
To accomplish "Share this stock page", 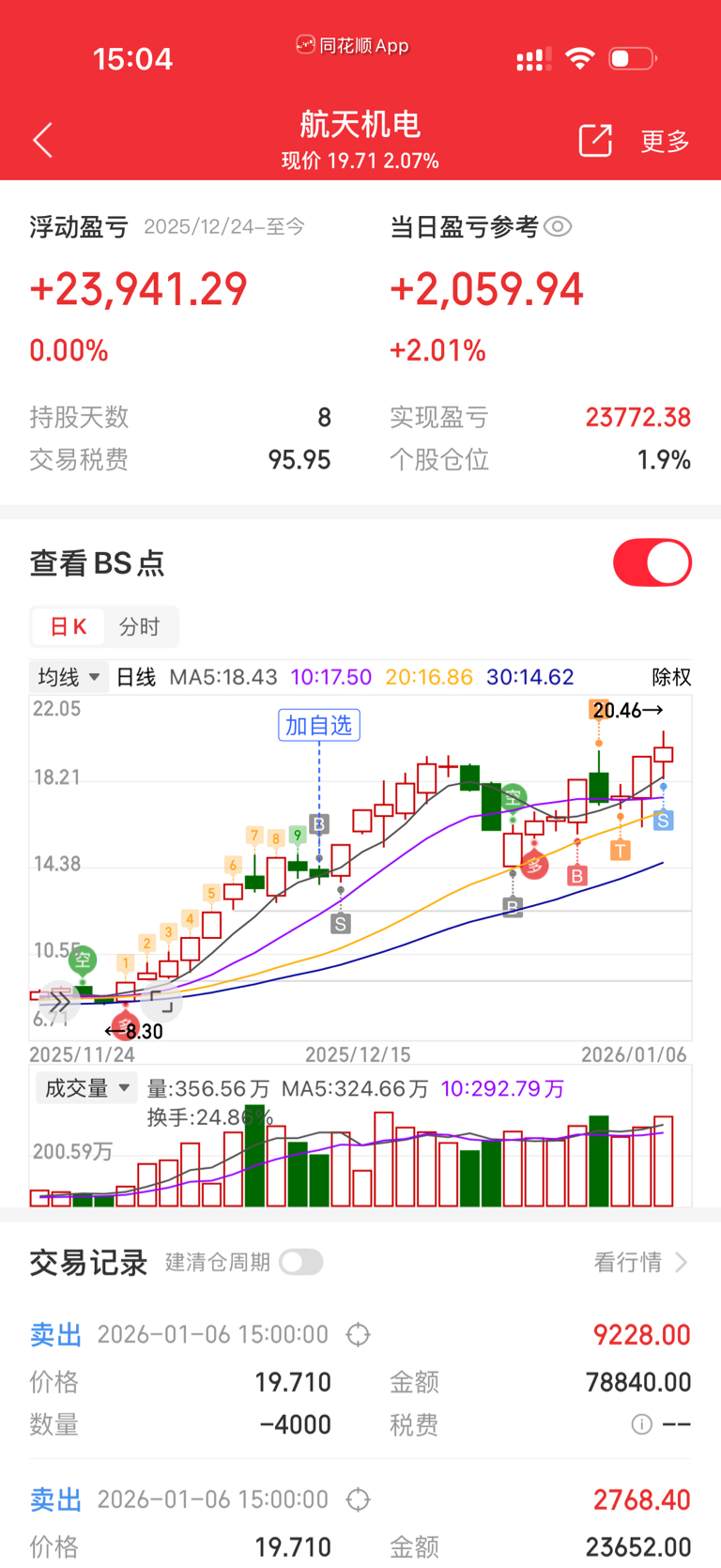I will [595, 141].
